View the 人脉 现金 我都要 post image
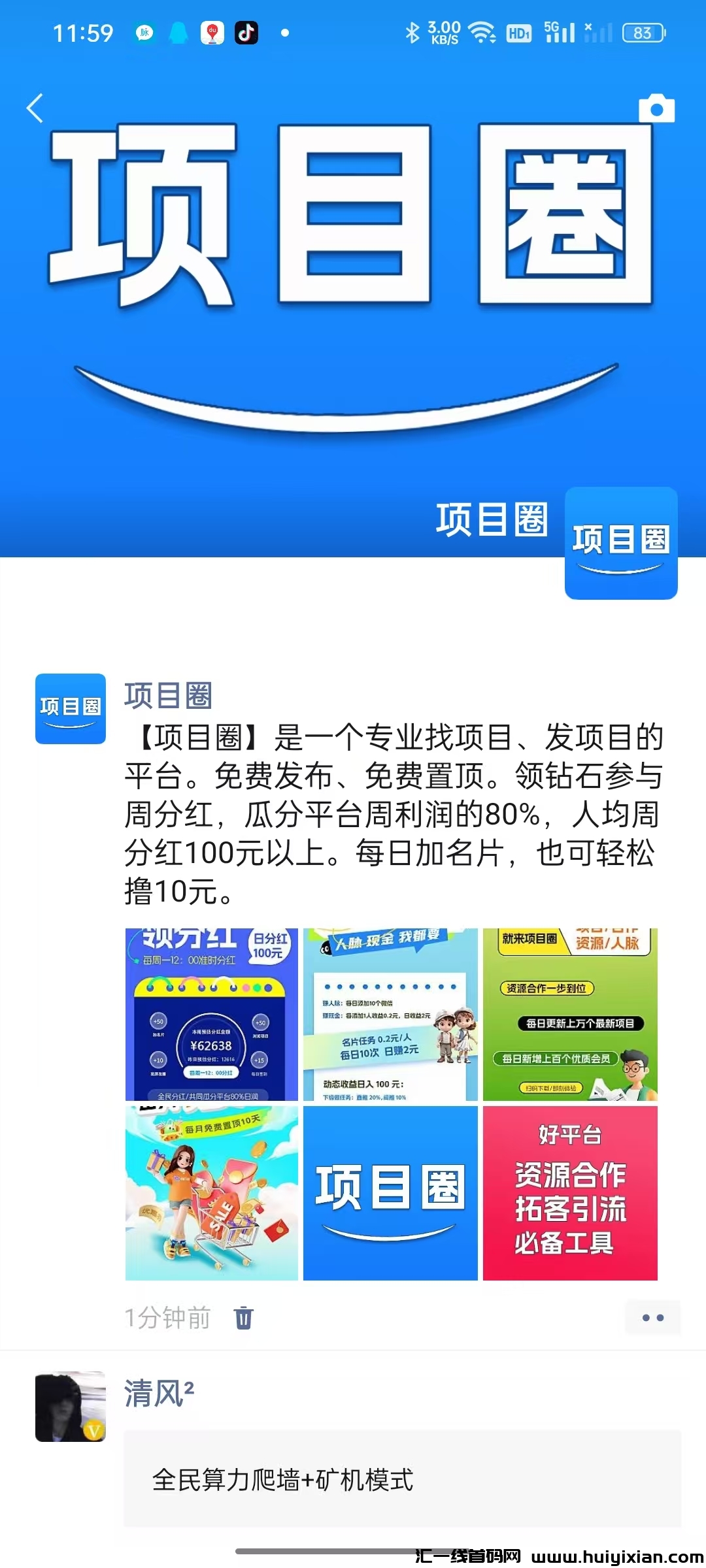This screenshot has height=1568, width=706. tap(390, 1014)
